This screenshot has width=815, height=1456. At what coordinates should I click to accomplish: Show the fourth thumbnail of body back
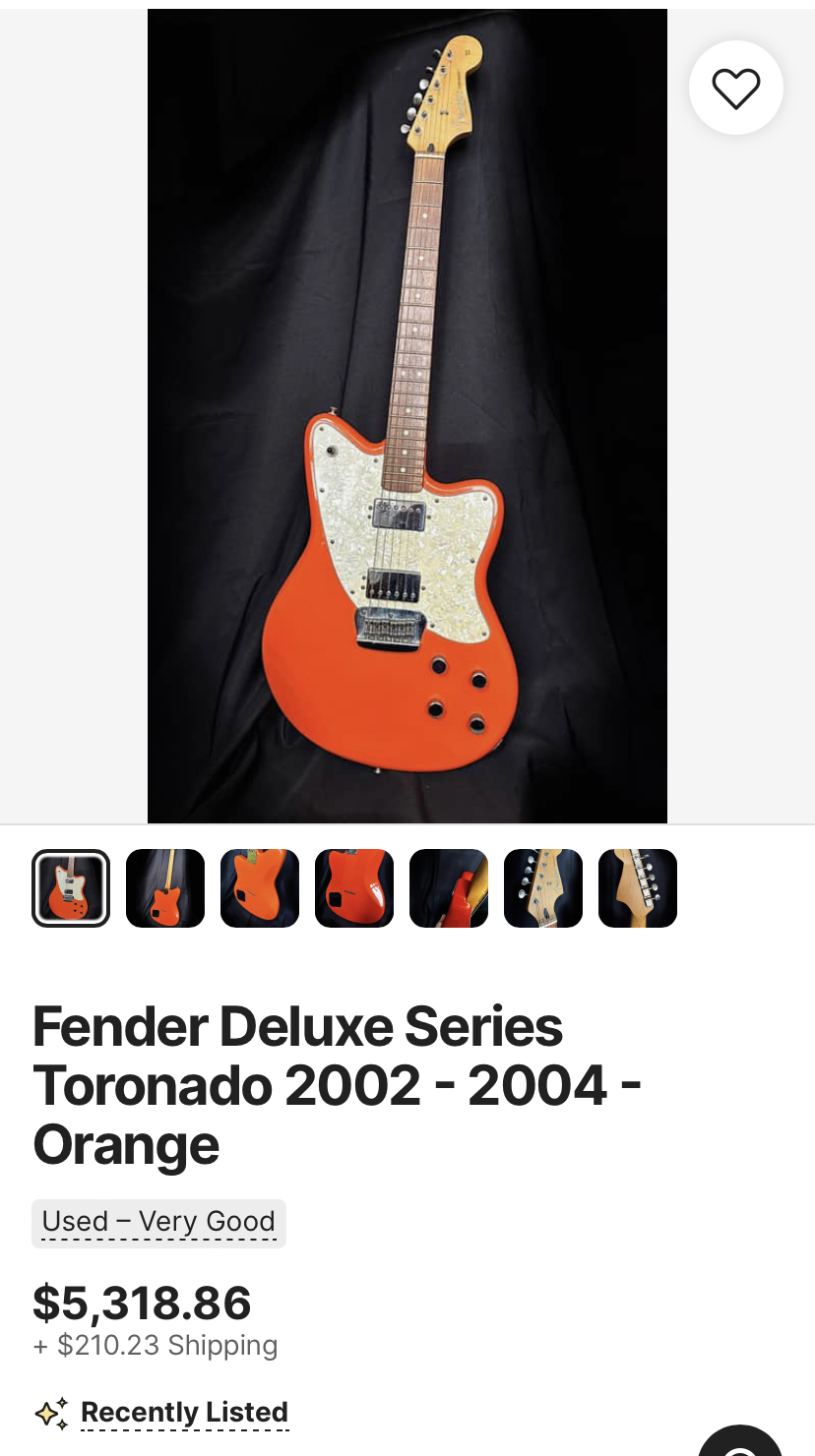click(354, 888)
